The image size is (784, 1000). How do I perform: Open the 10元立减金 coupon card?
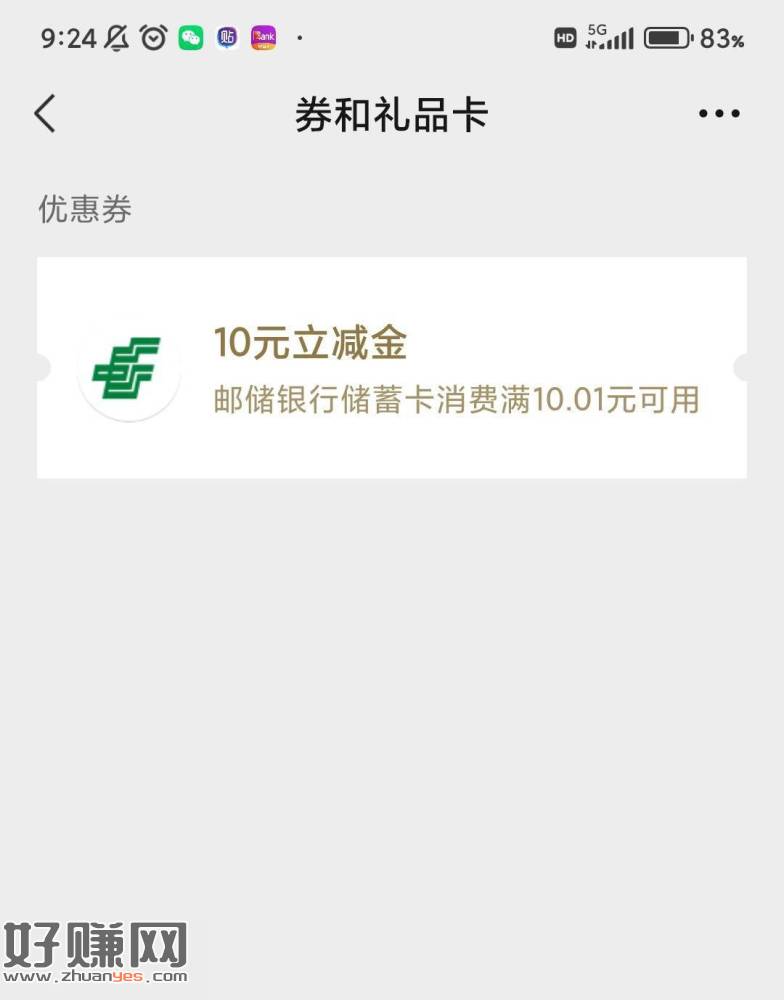point(391,367)
